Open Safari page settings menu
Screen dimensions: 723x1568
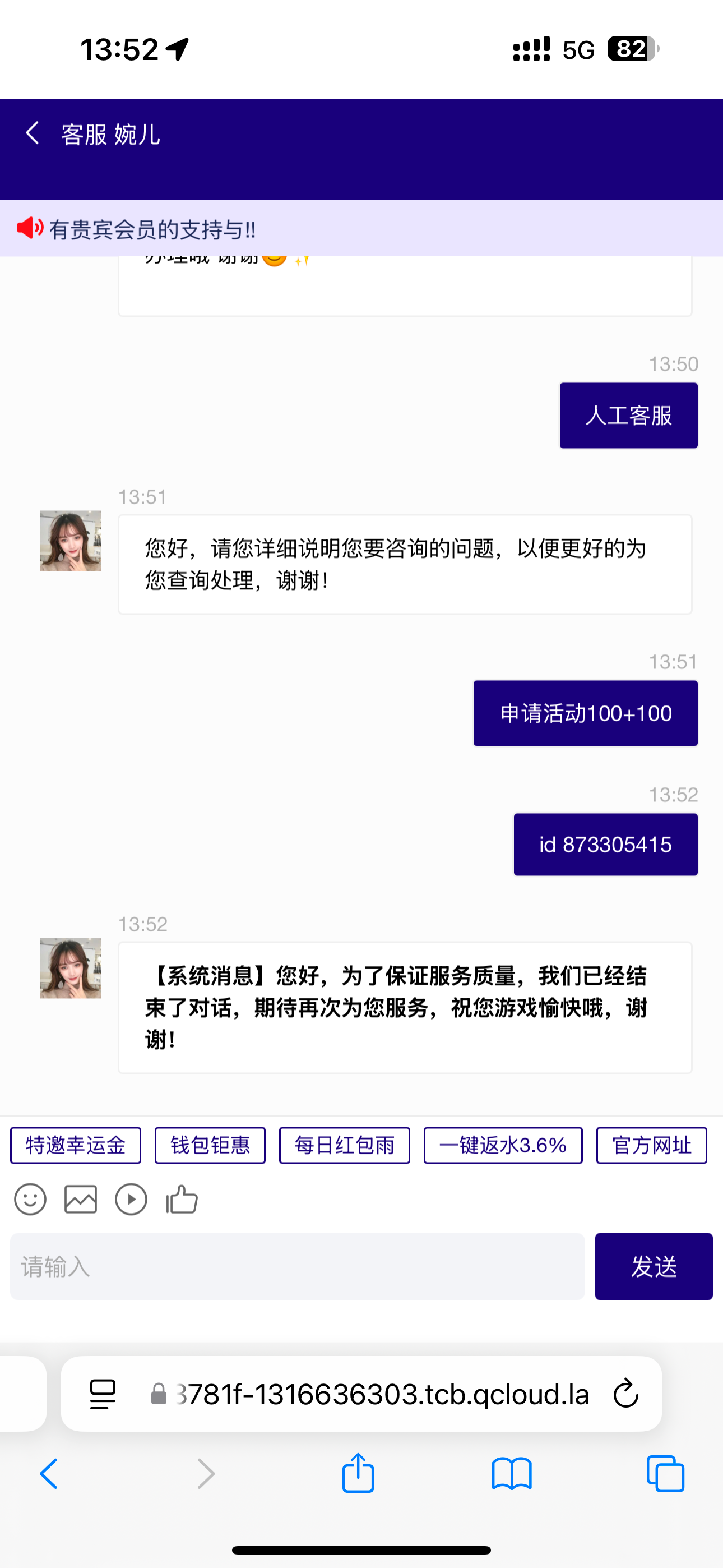point(102,1393)
